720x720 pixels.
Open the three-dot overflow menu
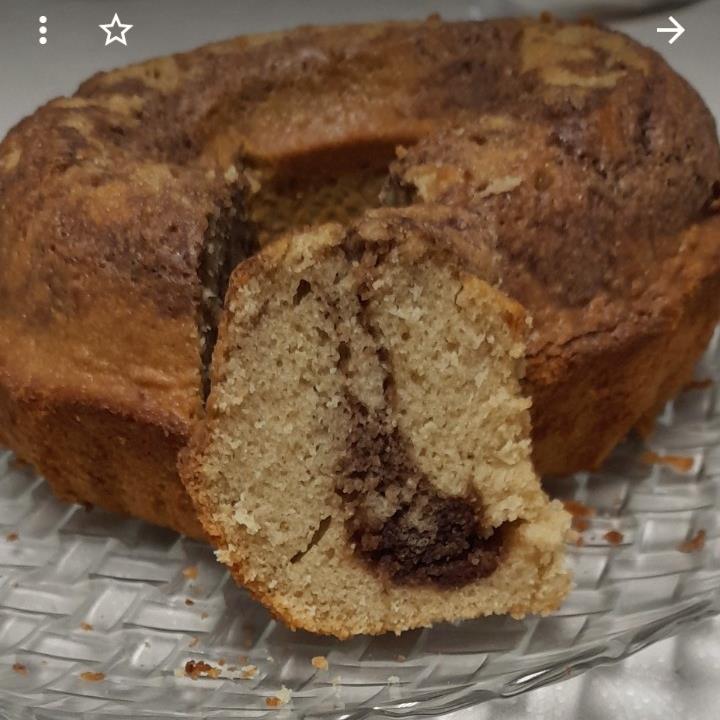click(x=42, y=30)
